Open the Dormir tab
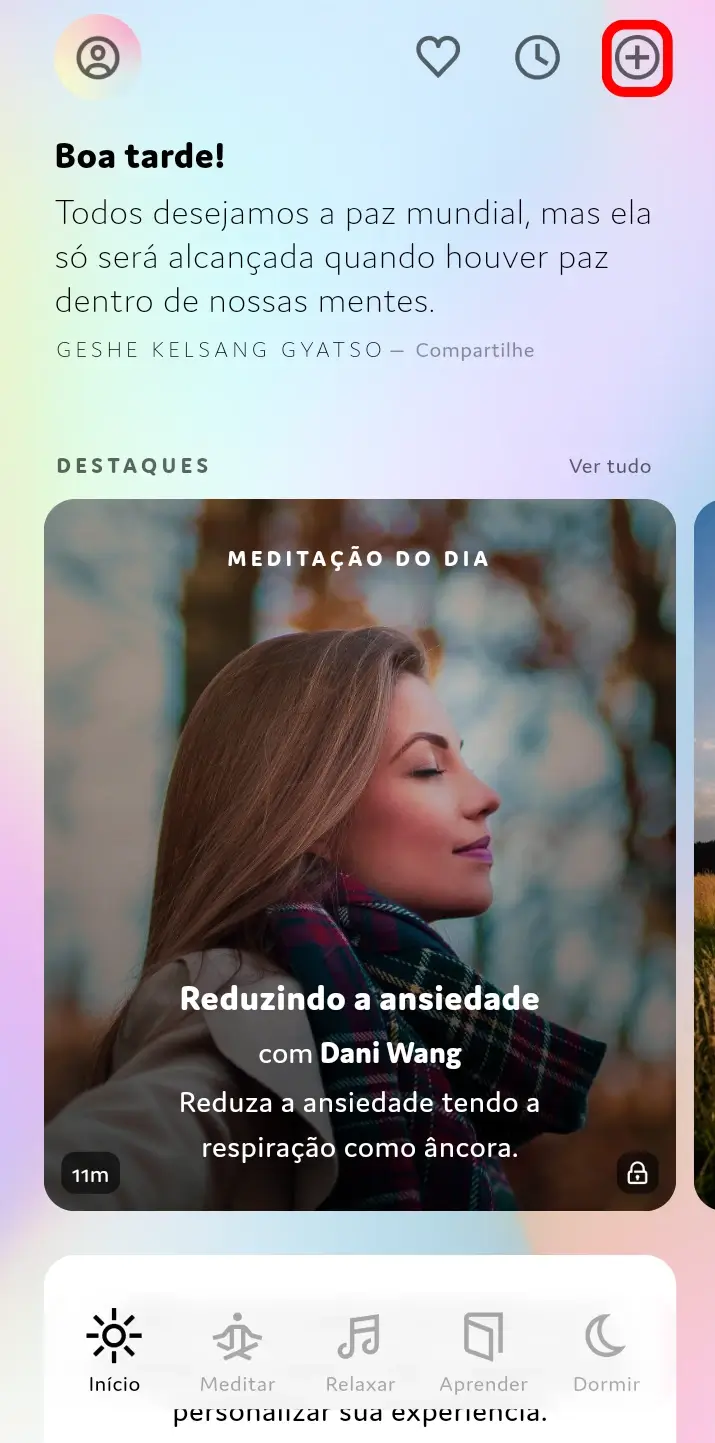The width and height of the screenshot is (715, 1443). 606,1352
